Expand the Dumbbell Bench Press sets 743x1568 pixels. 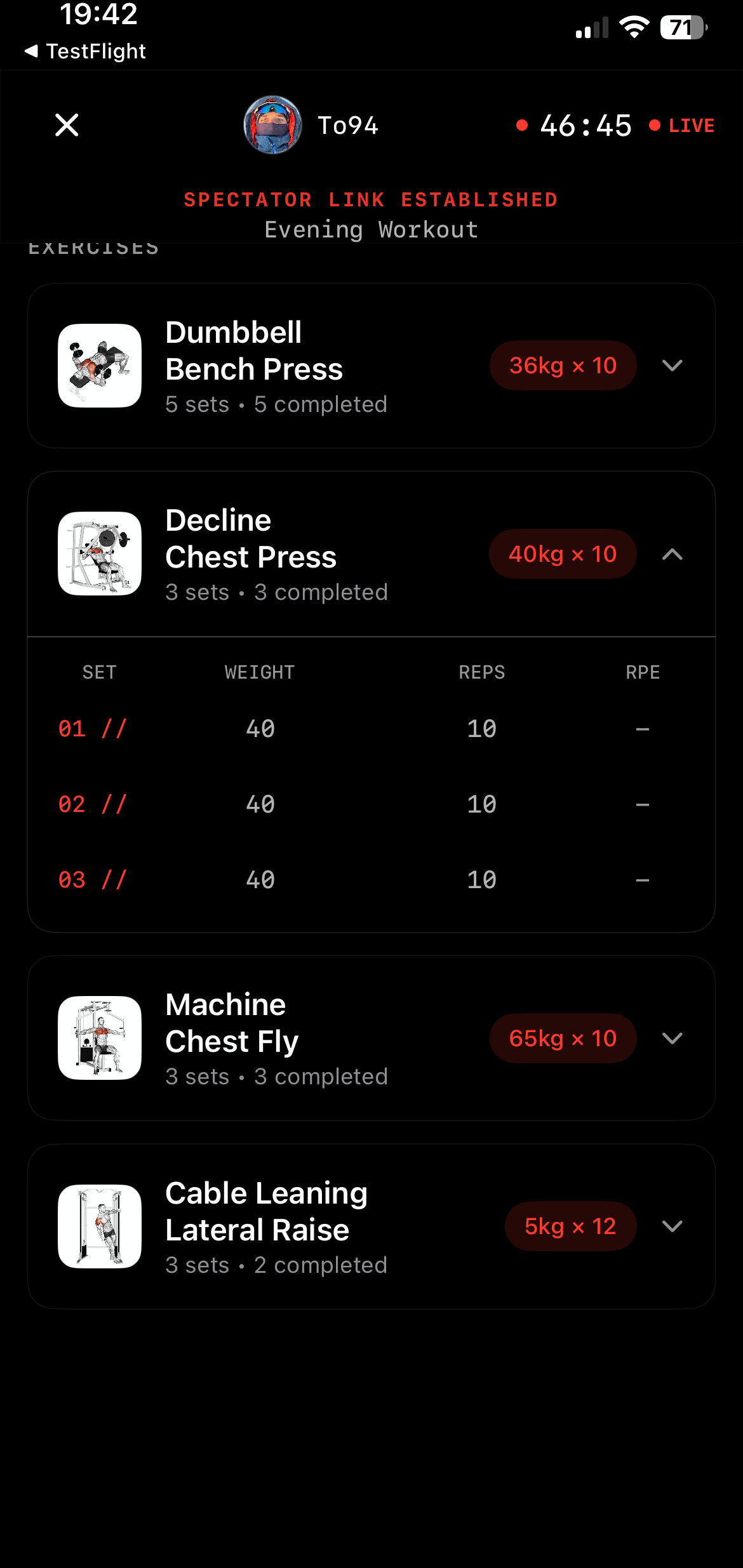[x=672, y=366]
